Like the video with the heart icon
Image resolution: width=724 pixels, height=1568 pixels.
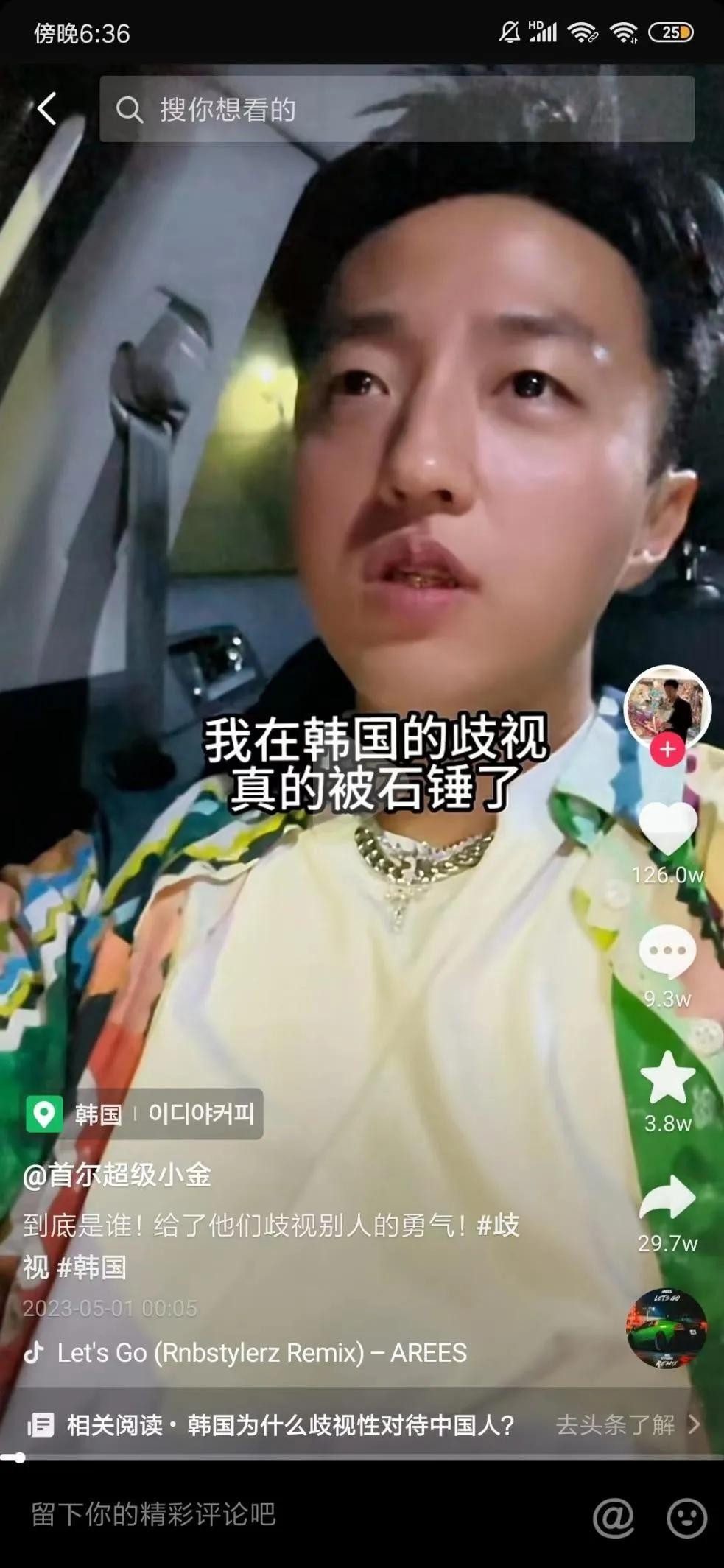pos(667,828)
